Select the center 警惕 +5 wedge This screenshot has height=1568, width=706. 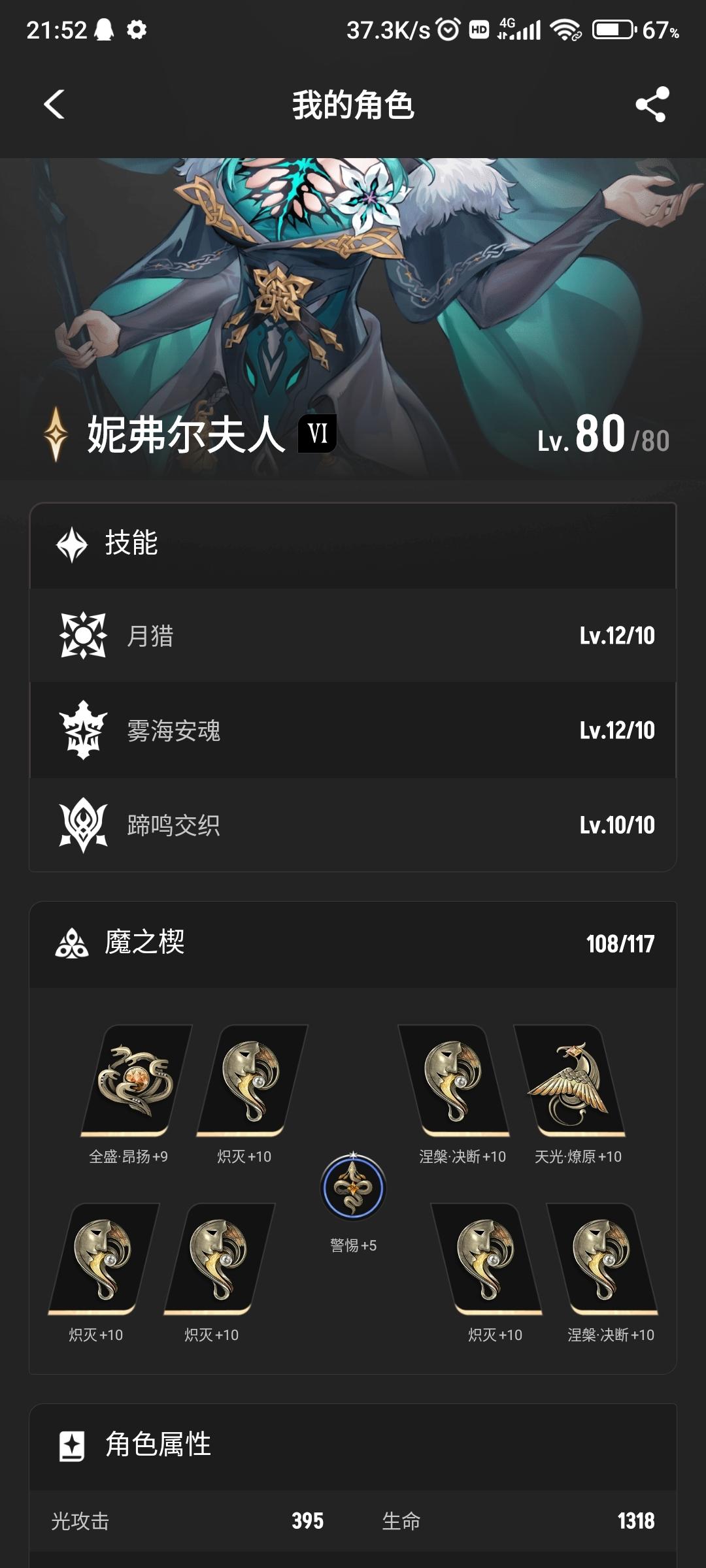coord(353,1188)
